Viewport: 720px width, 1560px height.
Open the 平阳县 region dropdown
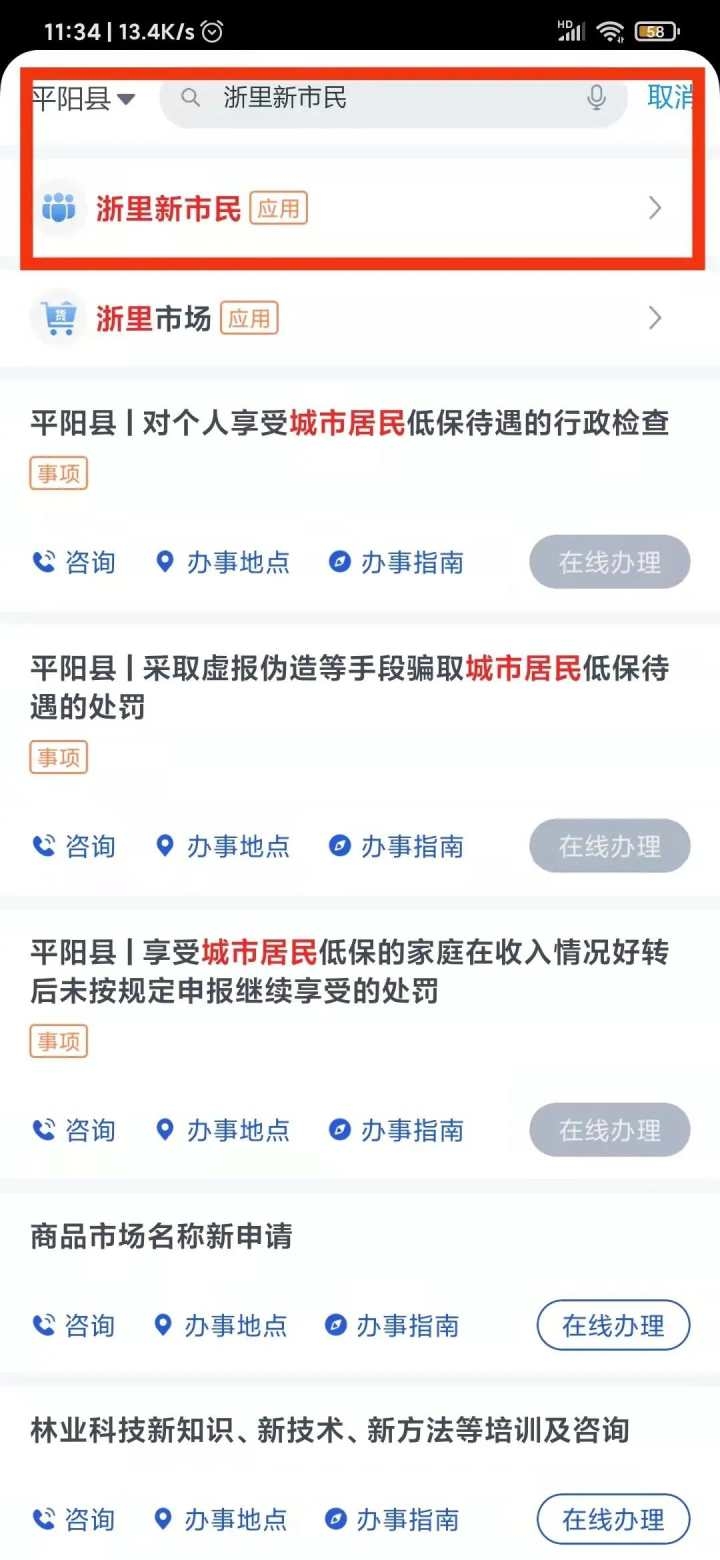pyautogui.click(x=83, y=99)
